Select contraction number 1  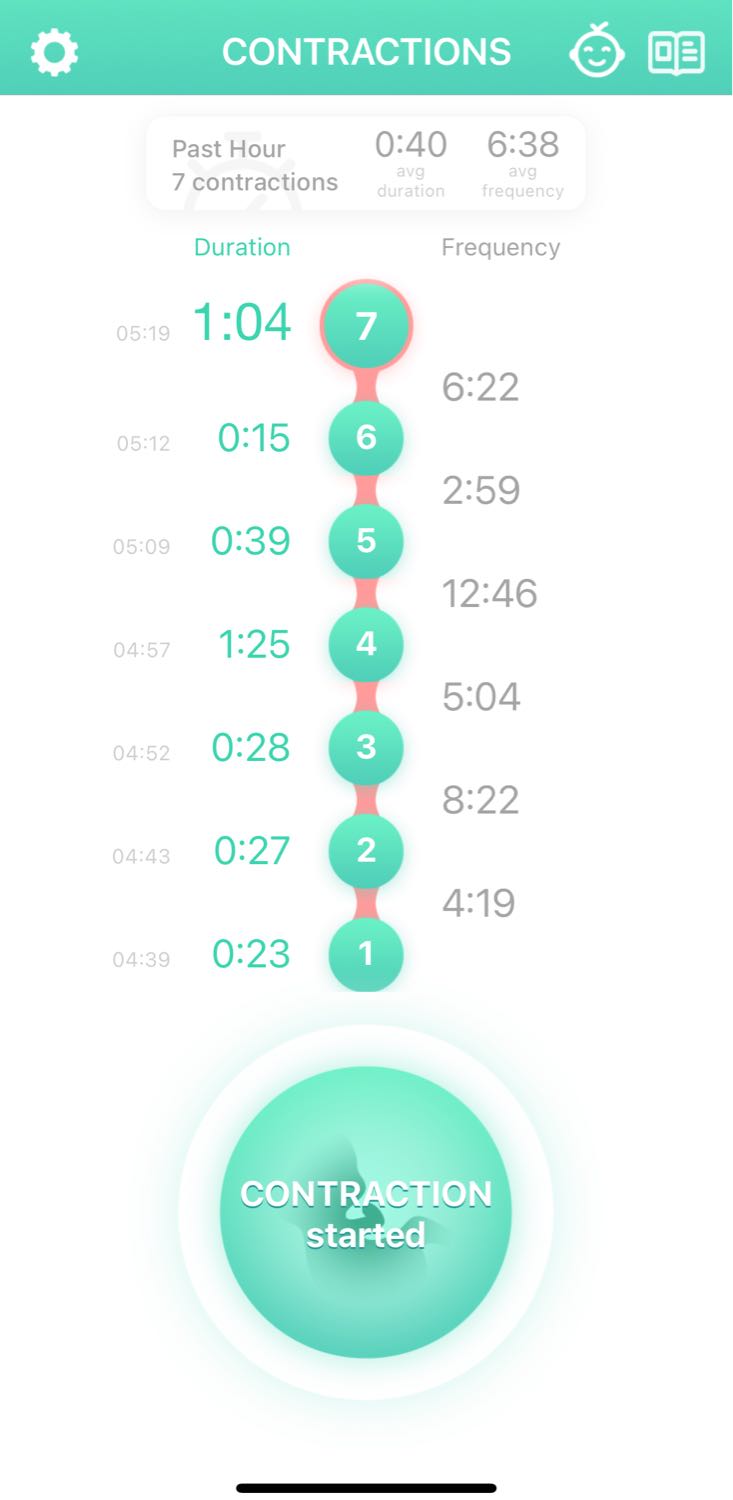(366, 954)
